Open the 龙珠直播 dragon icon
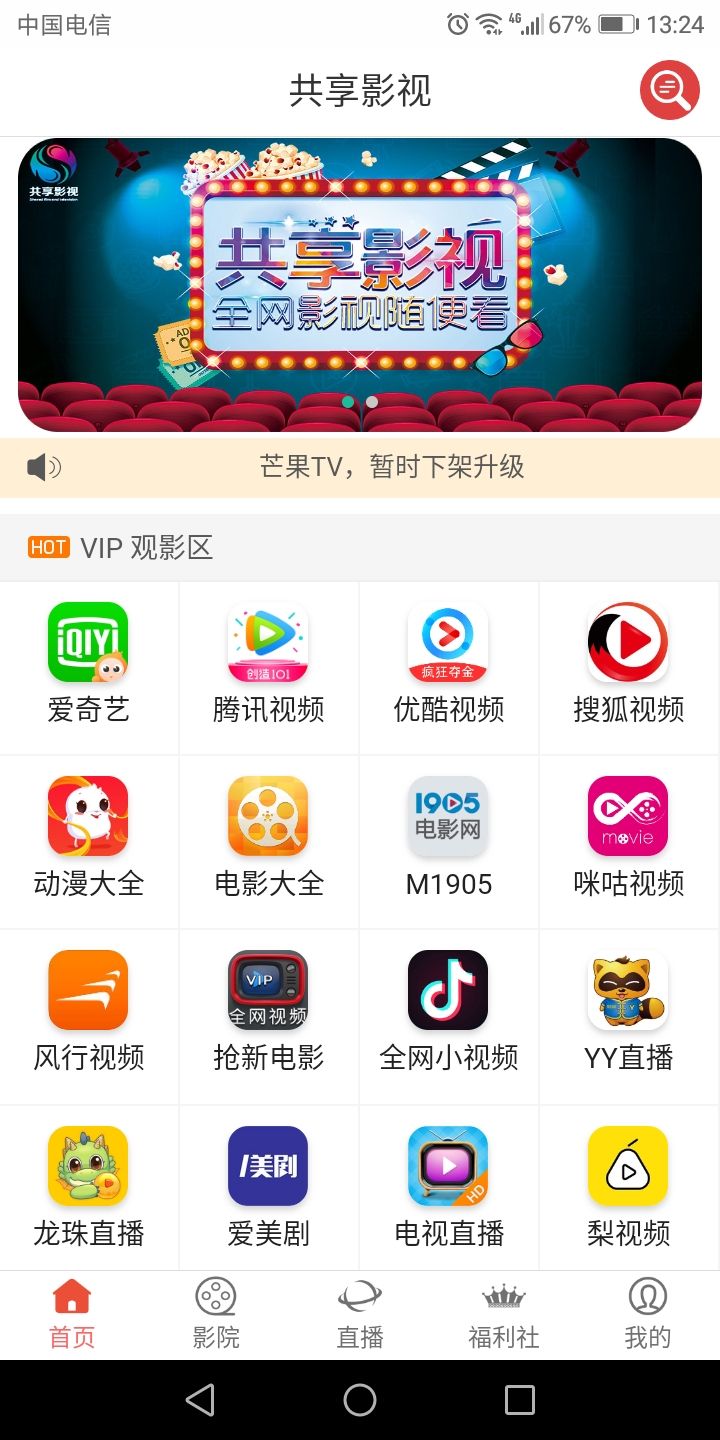Screen dimensions: 720x1440 tap(88, 1165)
